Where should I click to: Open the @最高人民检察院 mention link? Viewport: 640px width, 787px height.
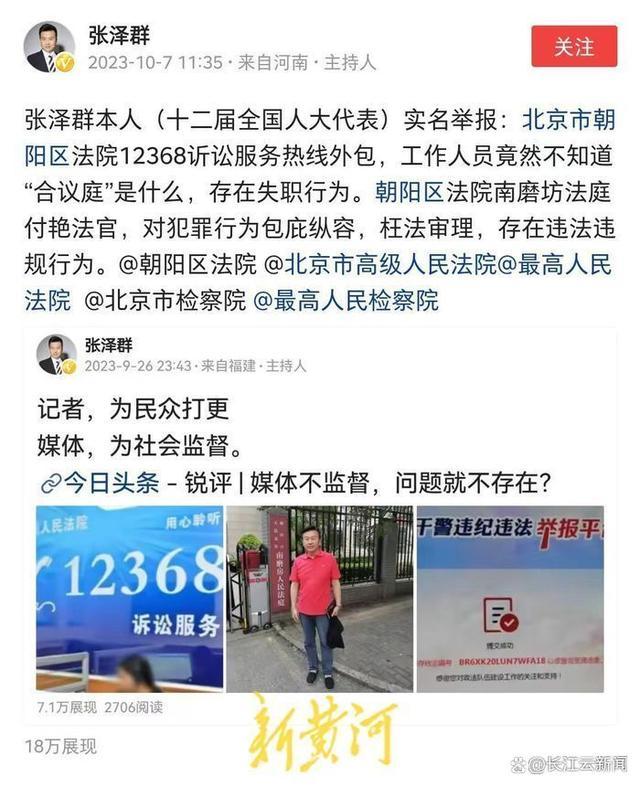pos(346,299)
